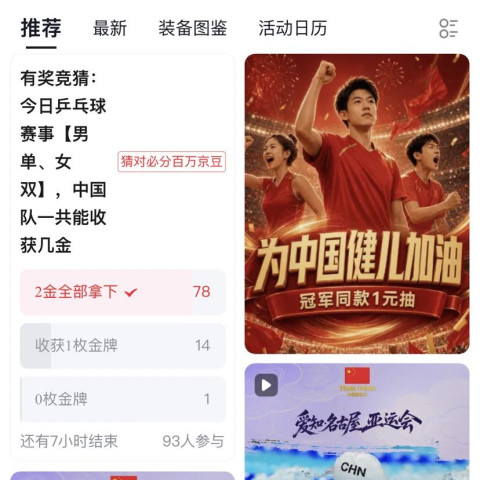Open the category list icon
The height and width of the screenshot is (480, 480).
click(448, 29)
